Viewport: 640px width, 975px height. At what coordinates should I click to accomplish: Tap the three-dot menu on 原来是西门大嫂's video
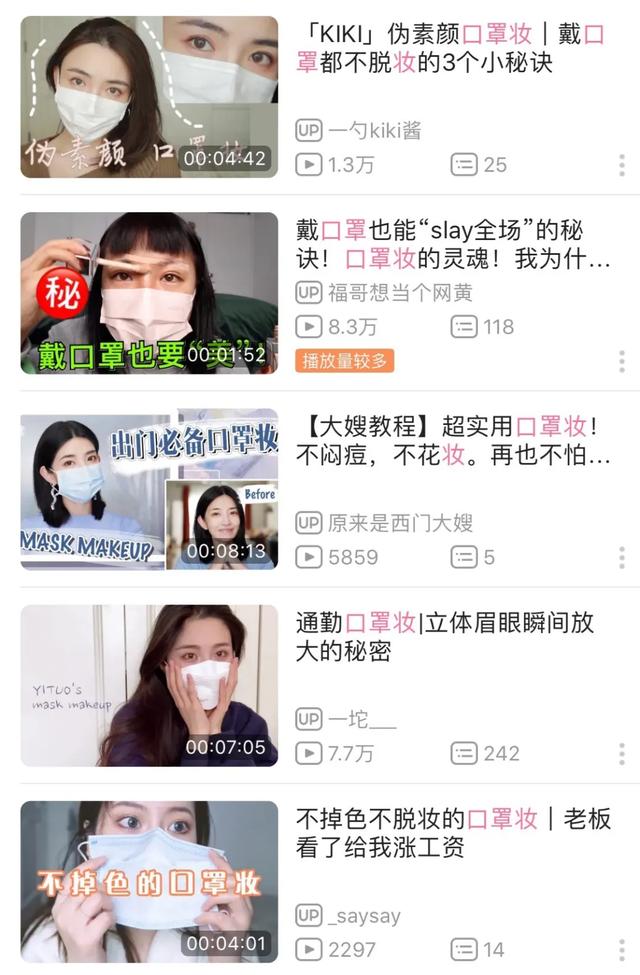click(622, 557)
